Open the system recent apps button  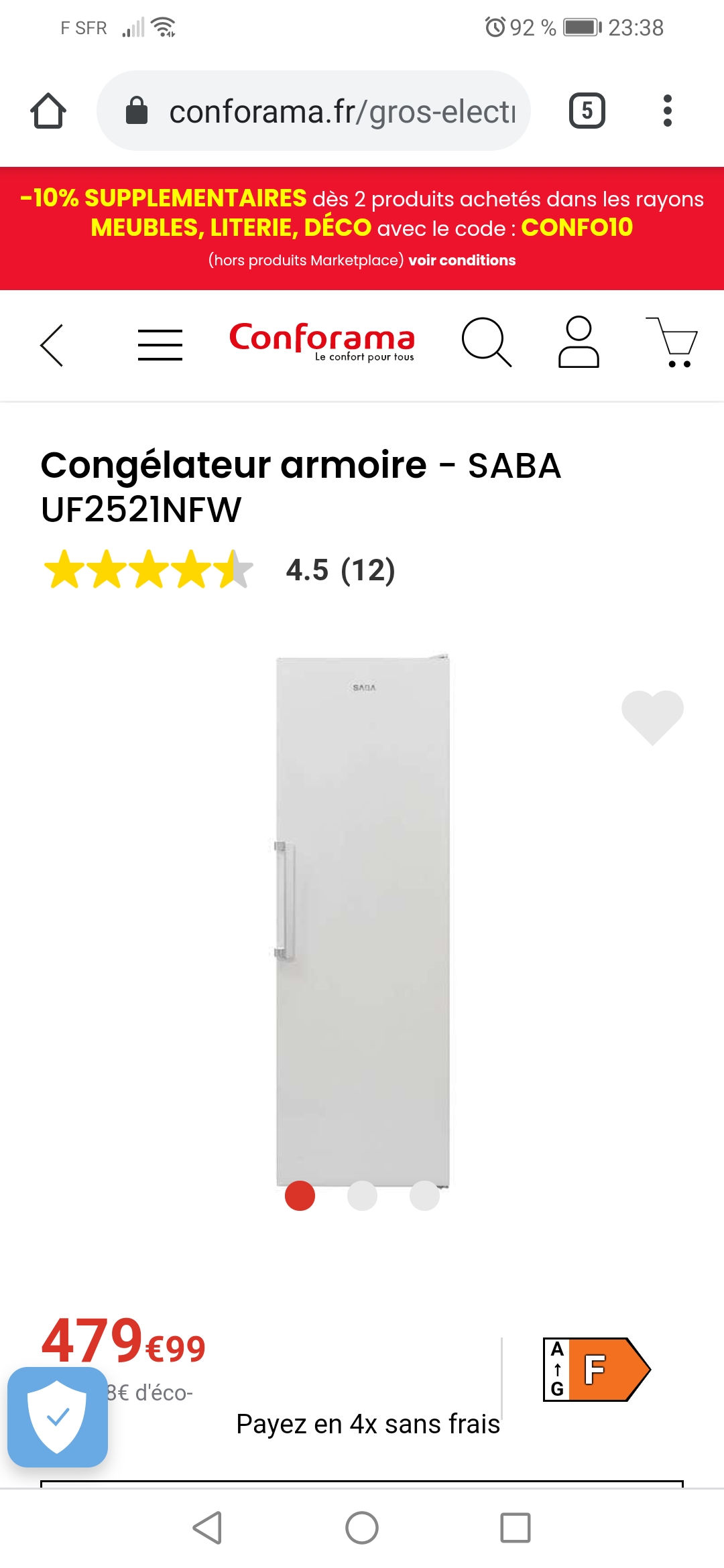(x=515, y=1528)
